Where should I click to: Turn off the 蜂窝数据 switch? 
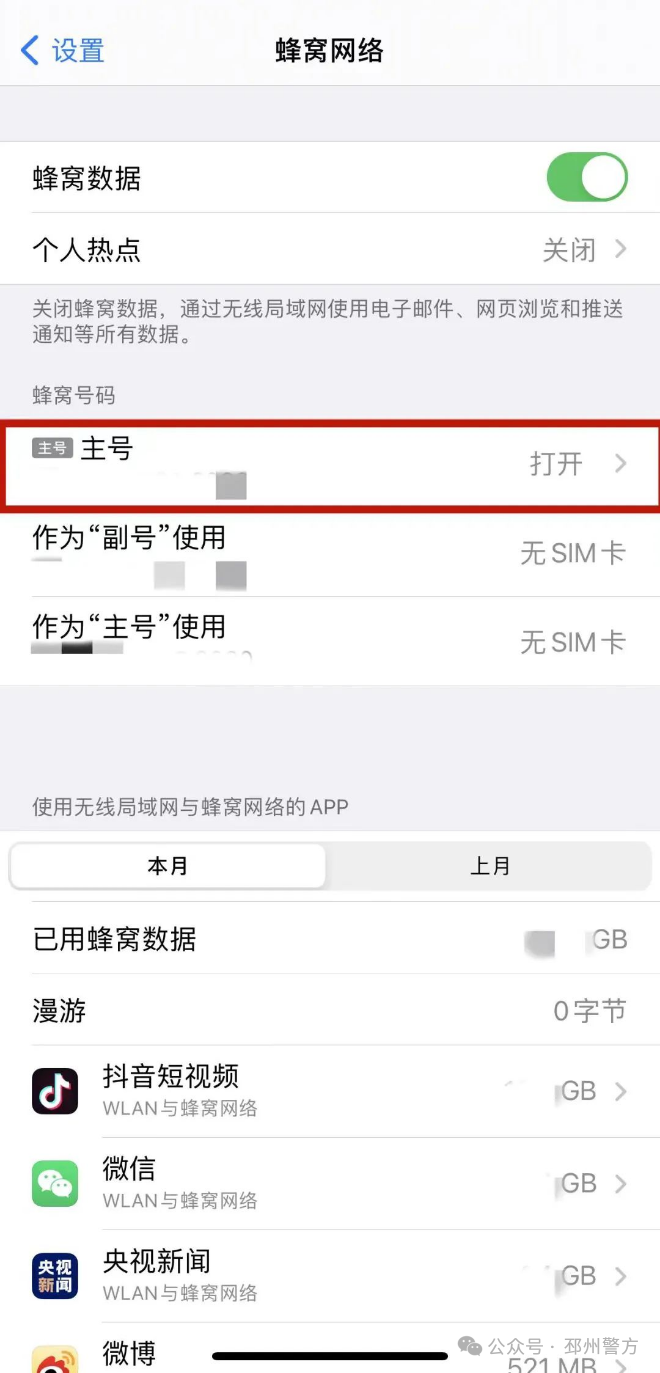click(586, 178)
